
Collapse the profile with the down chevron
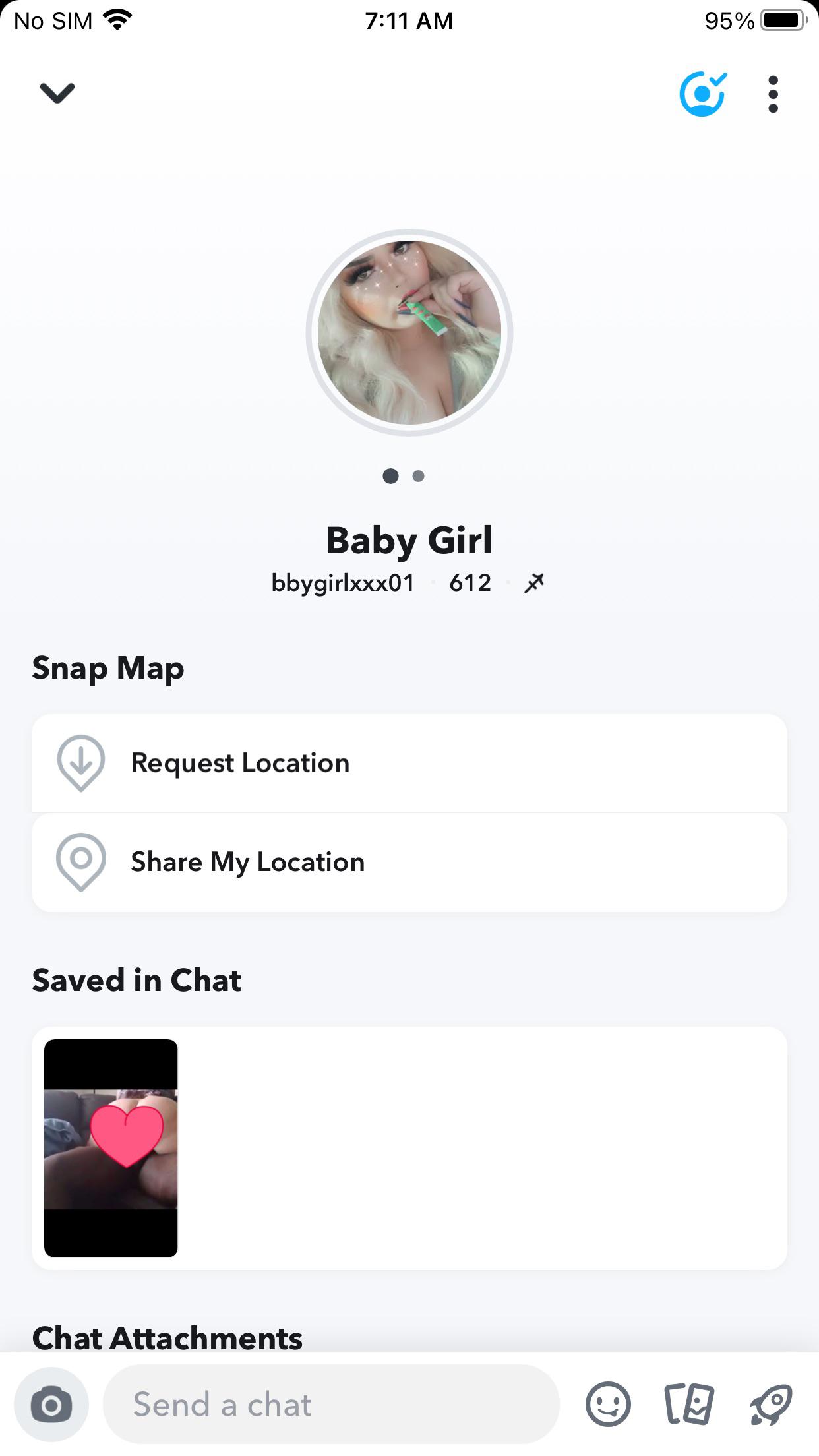point(57,93)
